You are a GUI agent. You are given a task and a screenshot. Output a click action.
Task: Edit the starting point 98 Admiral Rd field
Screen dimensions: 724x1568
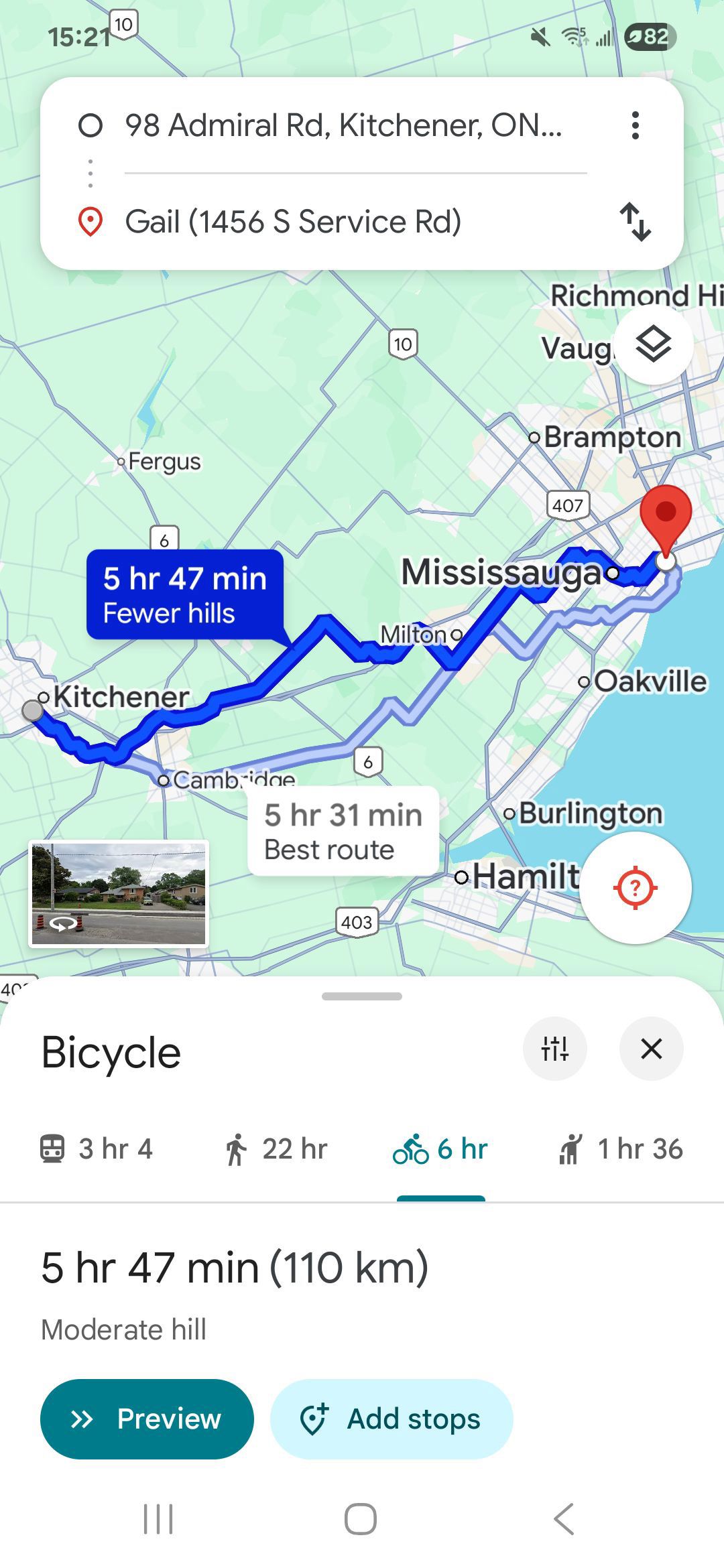(343, 125)
